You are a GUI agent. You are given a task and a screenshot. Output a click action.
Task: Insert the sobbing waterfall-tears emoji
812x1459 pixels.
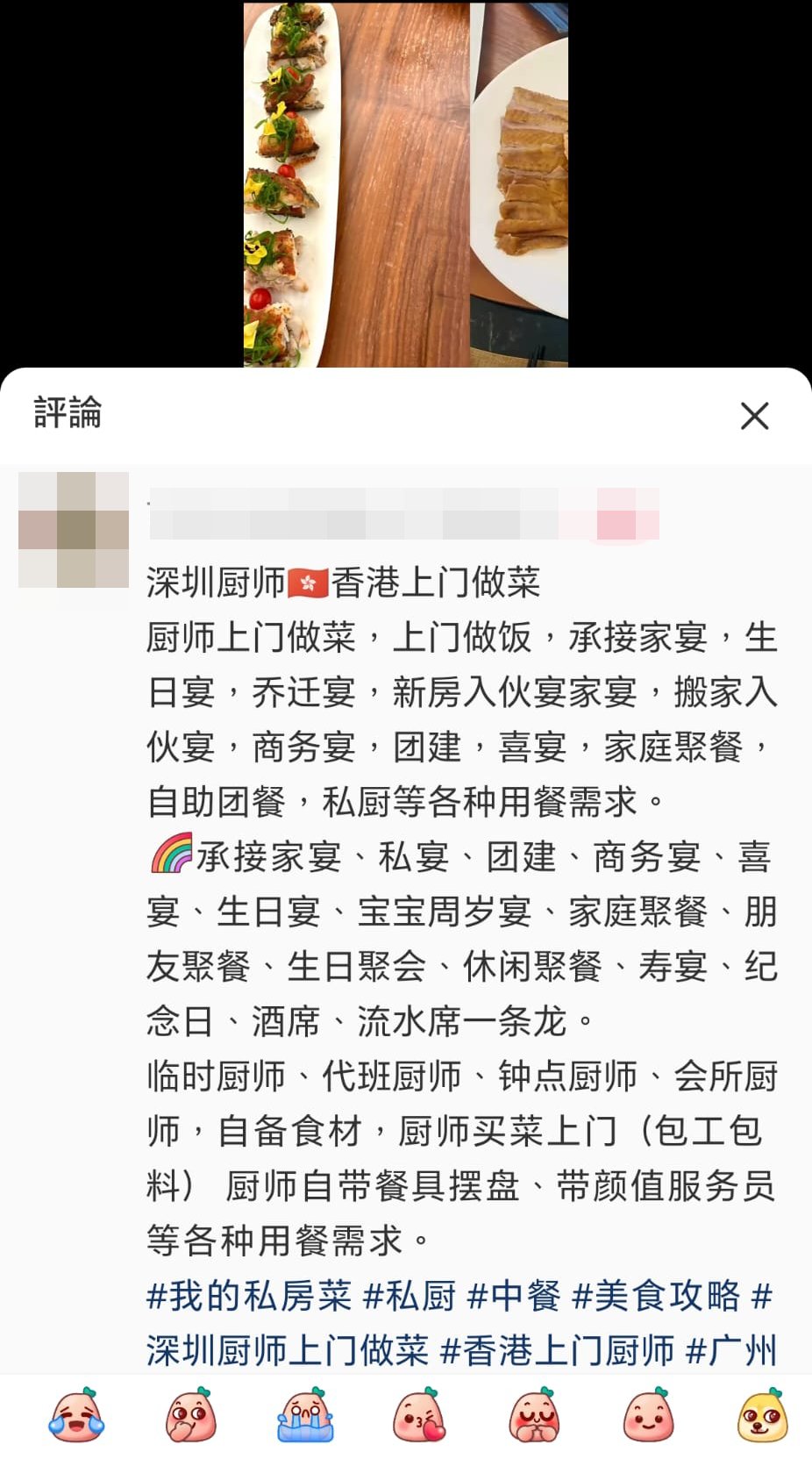coord(305,1416)
